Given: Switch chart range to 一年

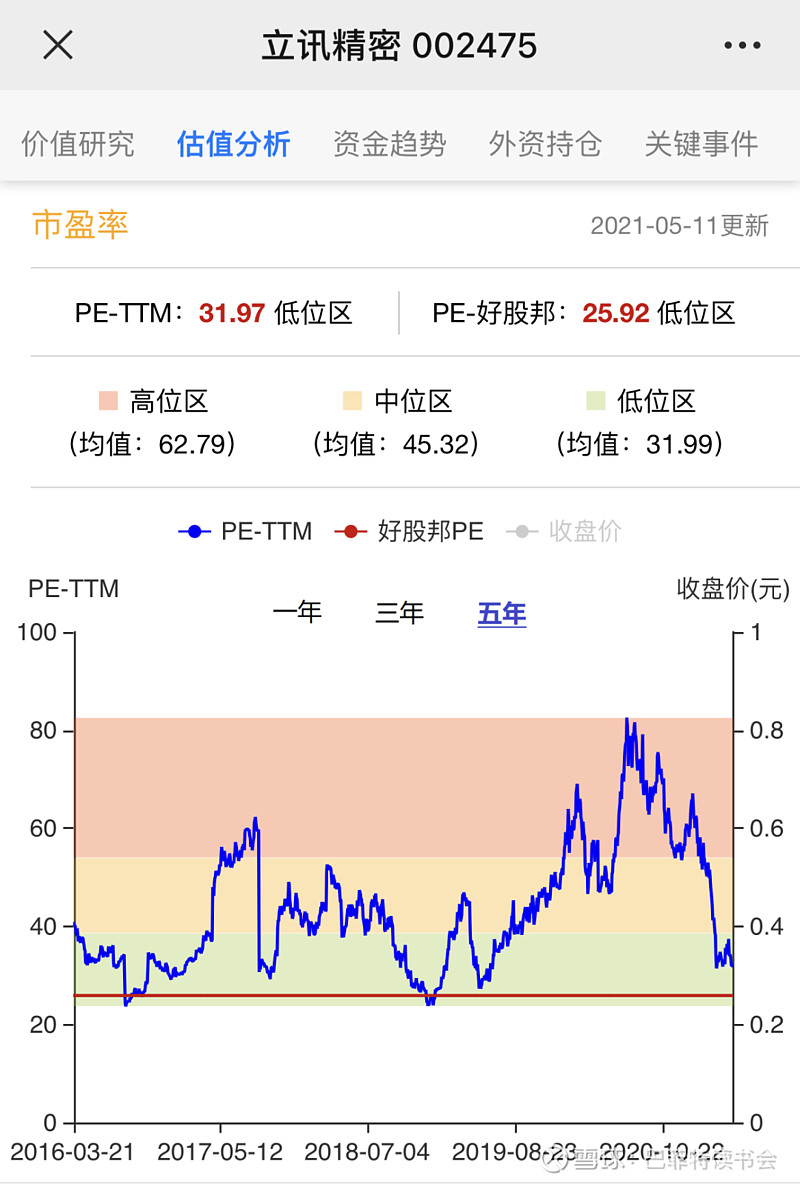Looking at the screenshot, I should click(297, 612).
